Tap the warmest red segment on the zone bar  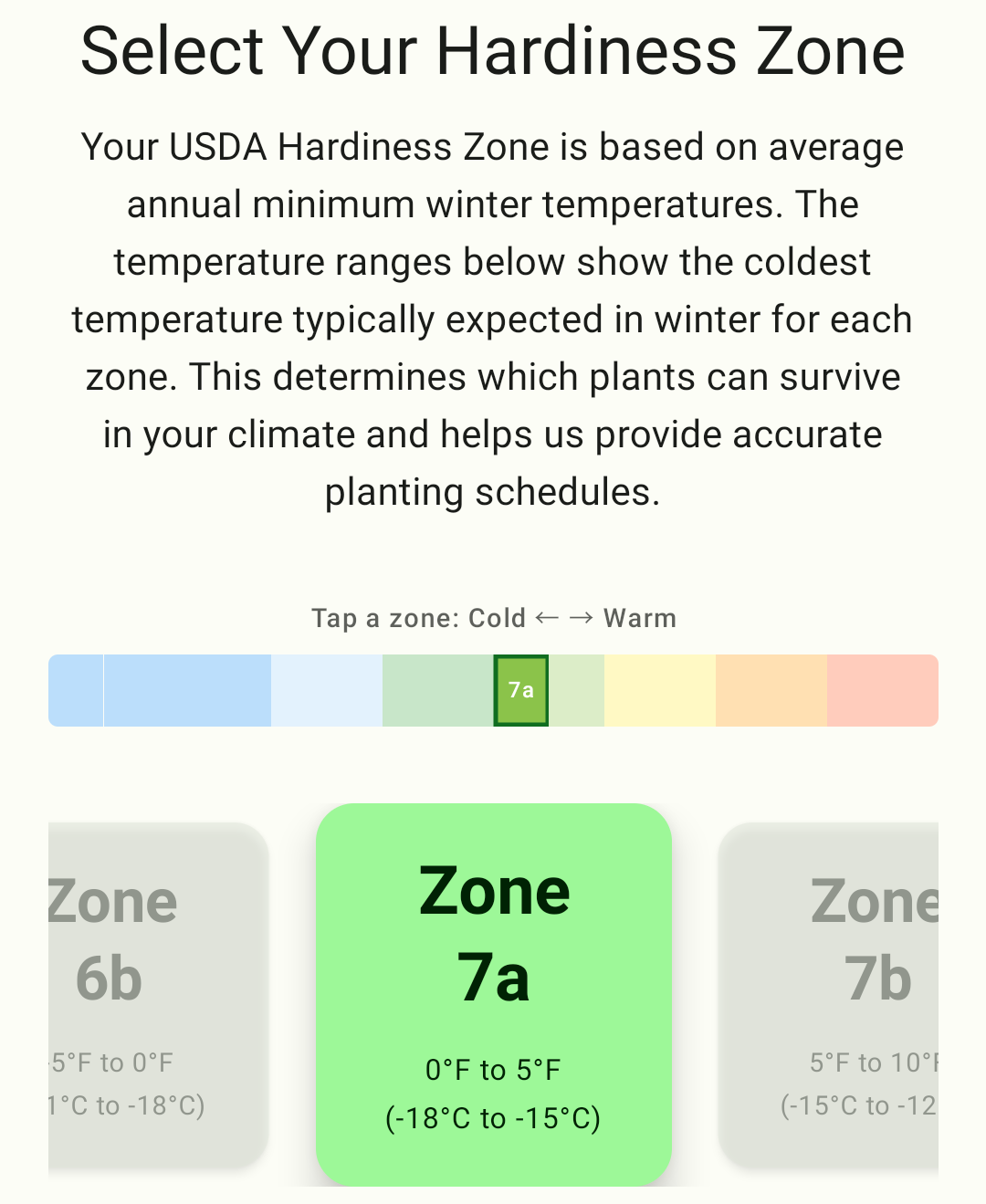[881, 691]
